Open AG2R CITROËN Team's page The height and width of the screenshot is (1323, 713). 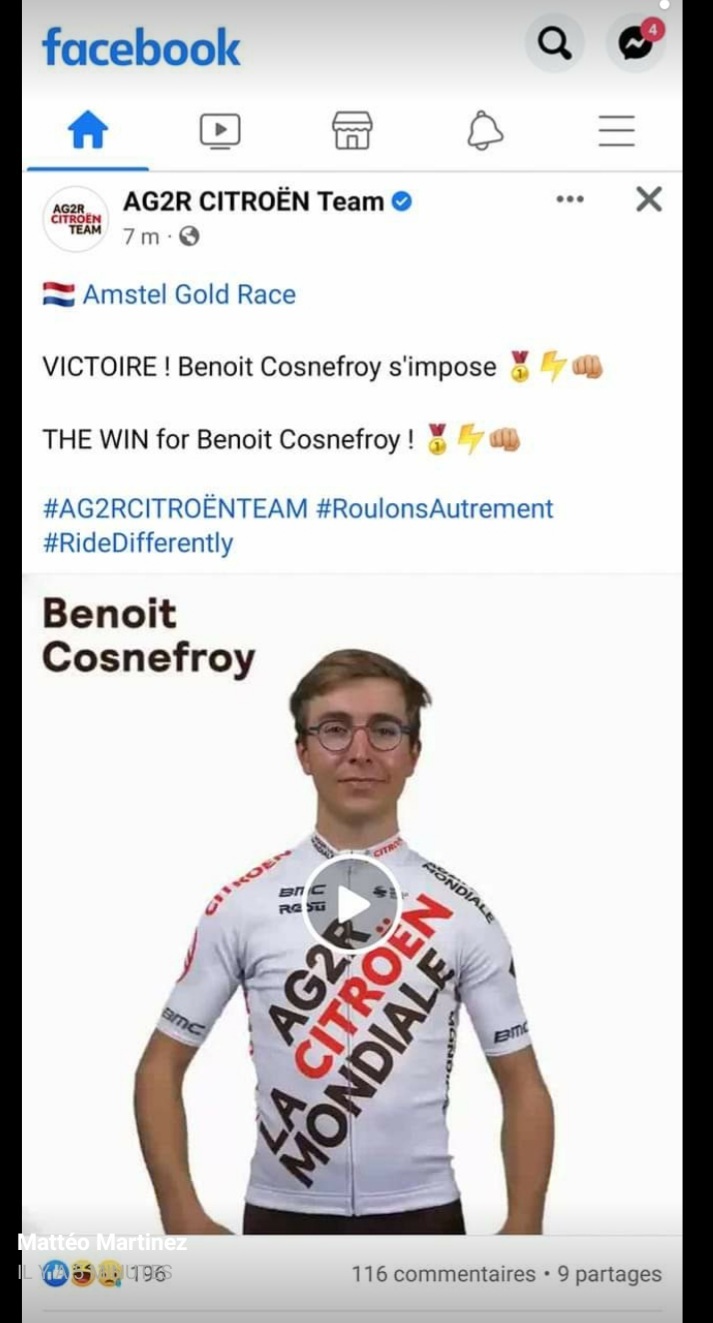point(253,201)
